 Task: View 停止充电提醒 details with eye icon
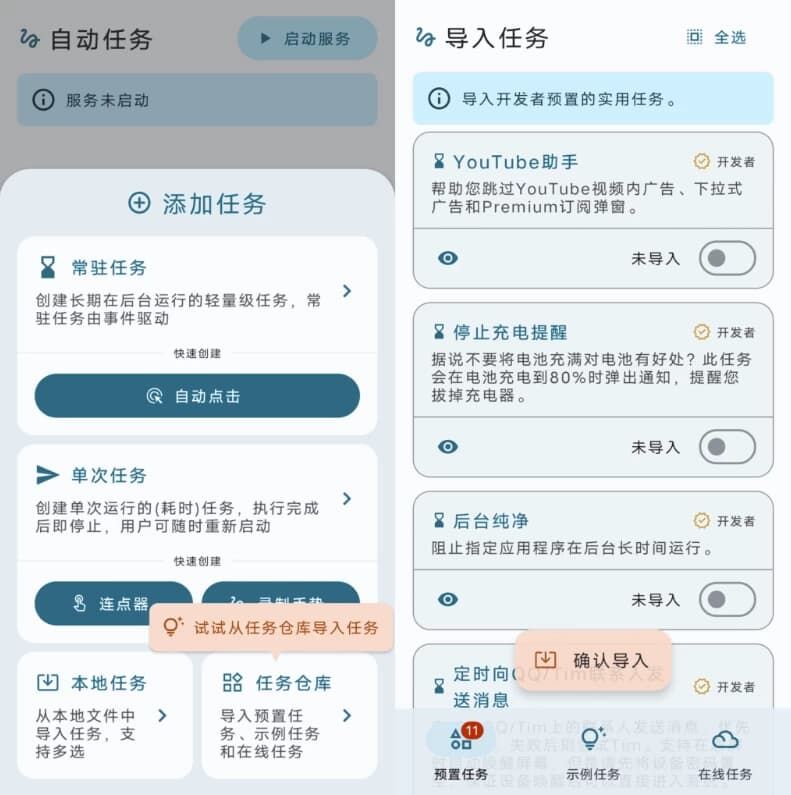click(448, 447)
